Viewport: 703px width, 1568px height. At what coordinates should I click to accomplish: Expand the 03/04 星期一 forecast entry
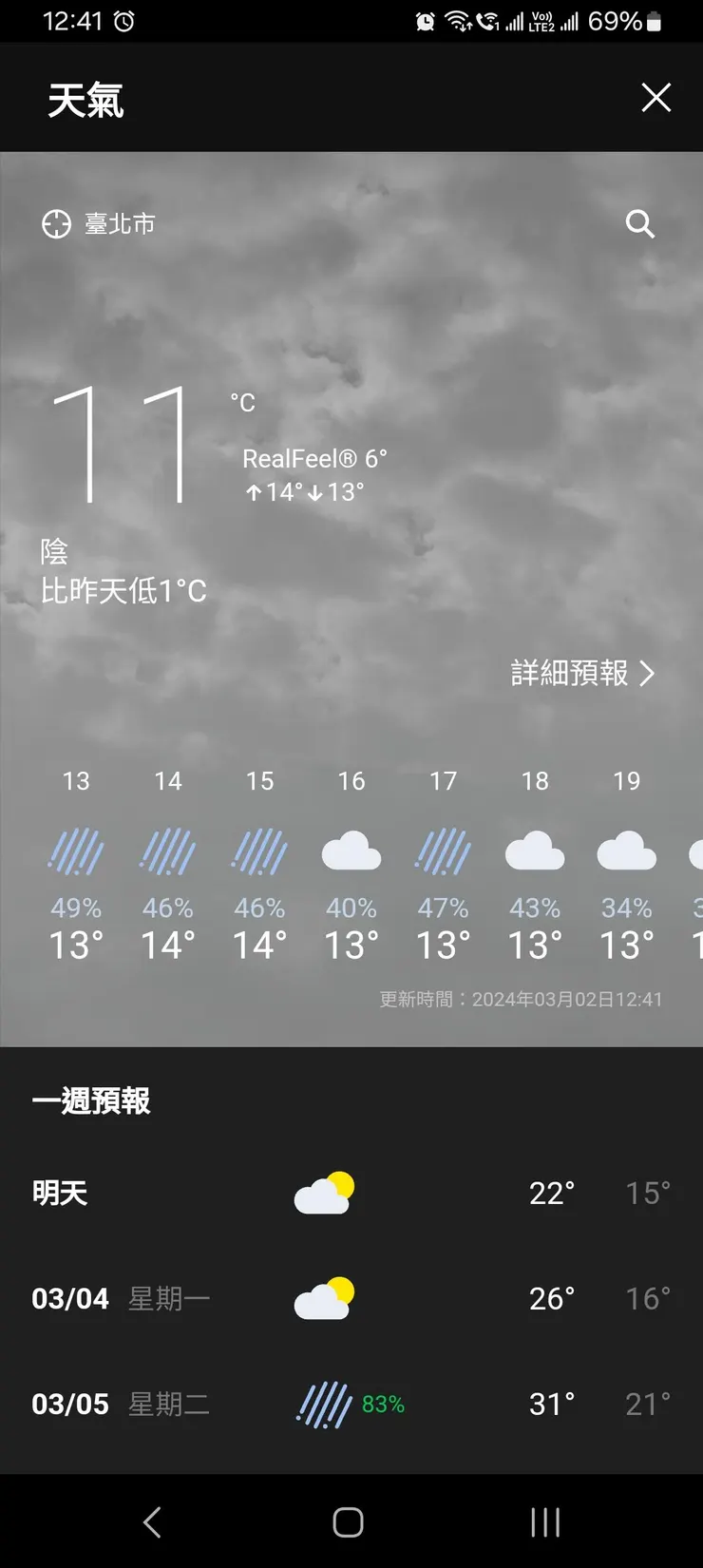[351, 1298]
